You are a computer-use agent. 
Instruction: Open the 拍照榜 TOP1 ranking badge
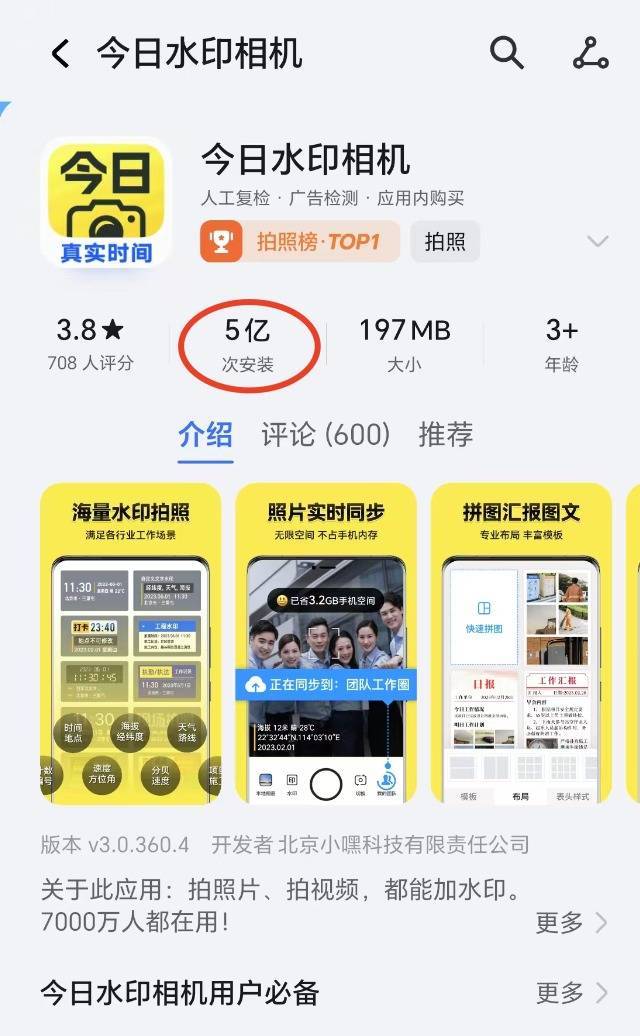(300, 242)
